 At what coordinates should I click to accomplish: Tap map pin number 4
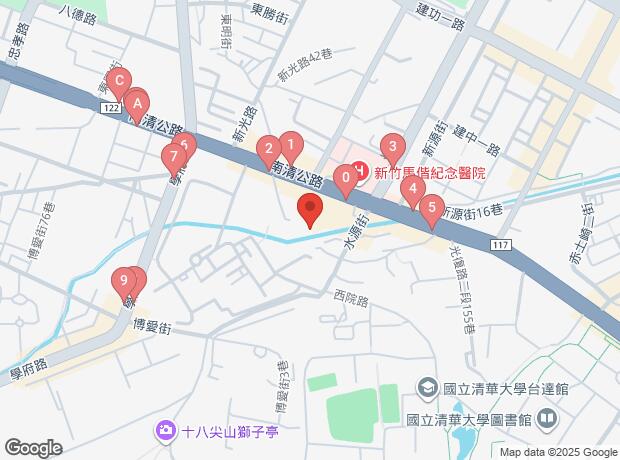(x=412, y=188)
